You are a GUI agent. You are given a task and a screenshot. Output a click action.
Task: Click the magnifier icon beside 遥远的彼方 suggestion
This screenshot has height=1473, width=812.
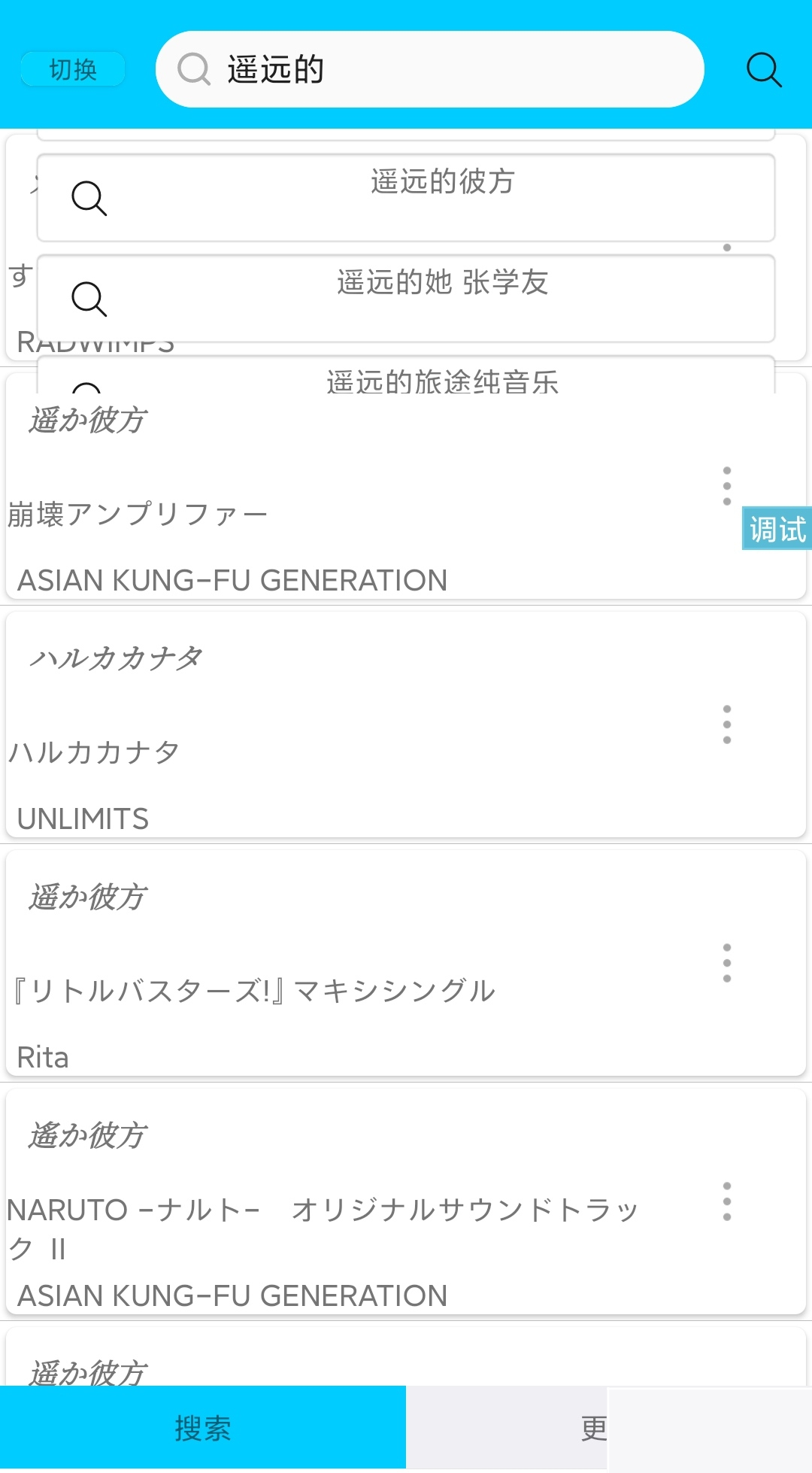(90, 198)
